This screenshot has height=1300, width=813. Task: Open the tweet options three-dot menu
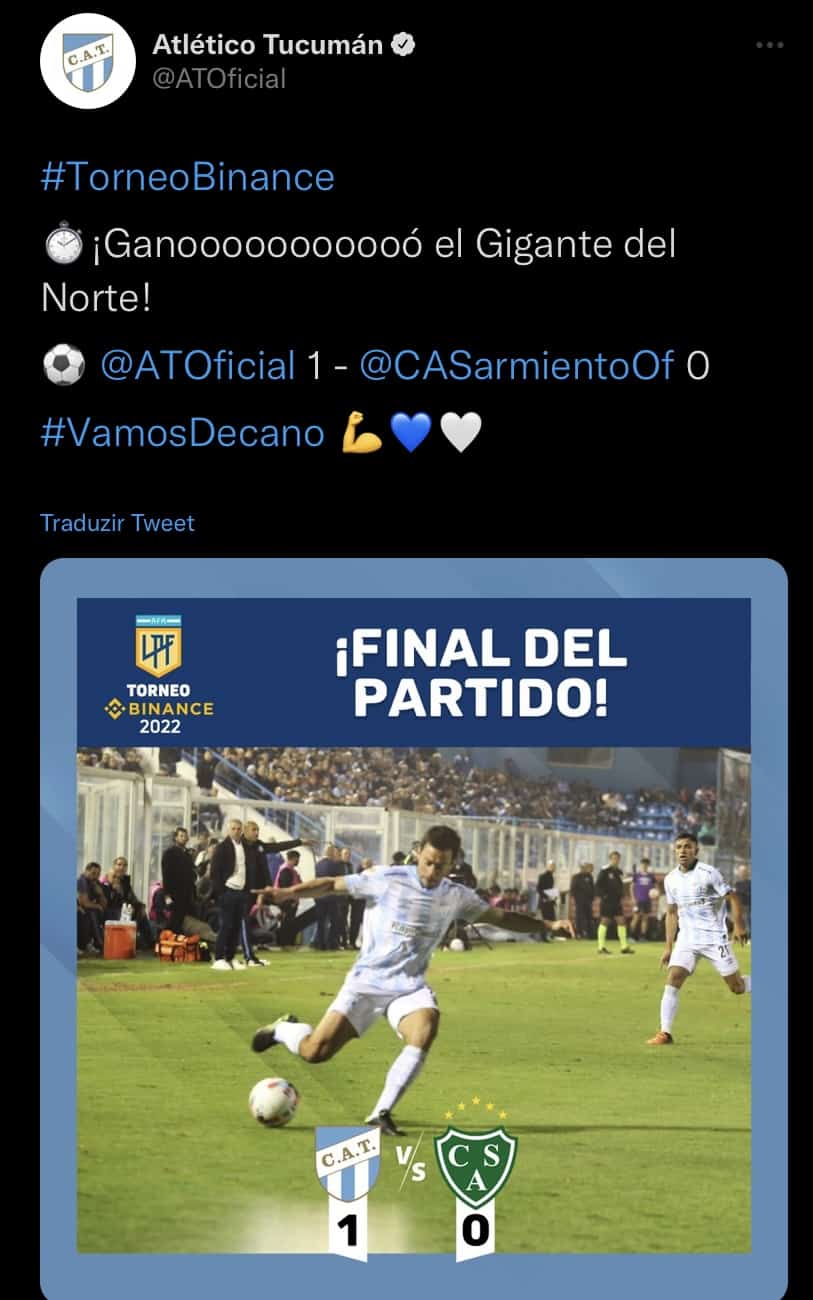point(768,43)
